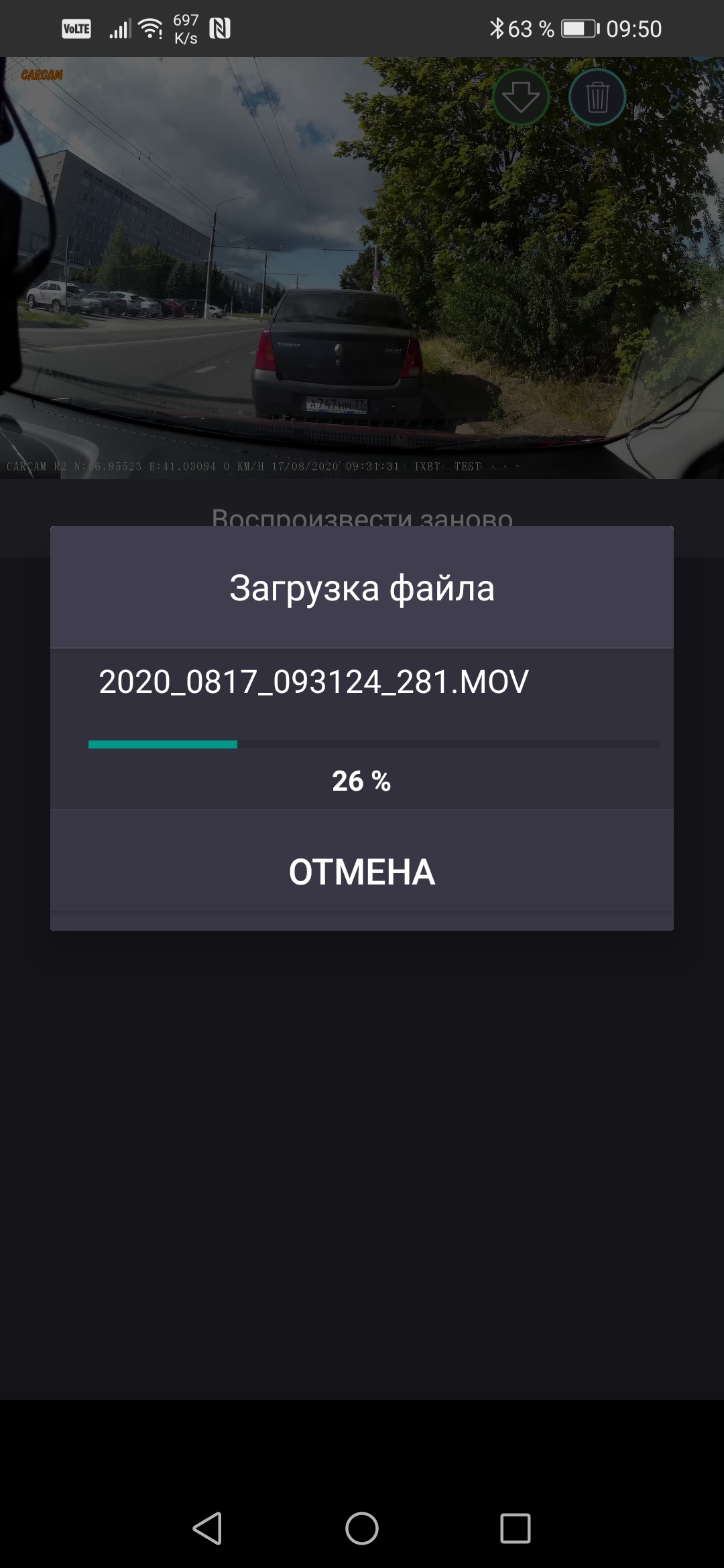This screenshot has height=1568, width=724.
Task: Delete the video with trash icon
Action: (x=597, y=98)
